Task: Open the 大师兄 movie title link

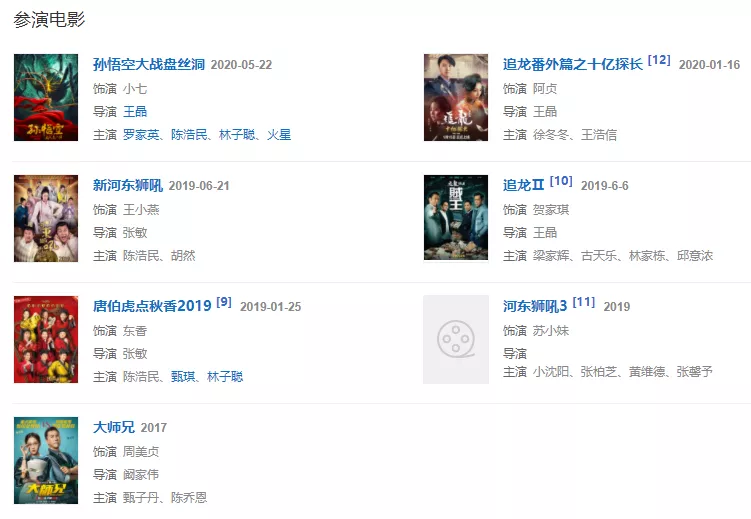Action: [113, 427]
